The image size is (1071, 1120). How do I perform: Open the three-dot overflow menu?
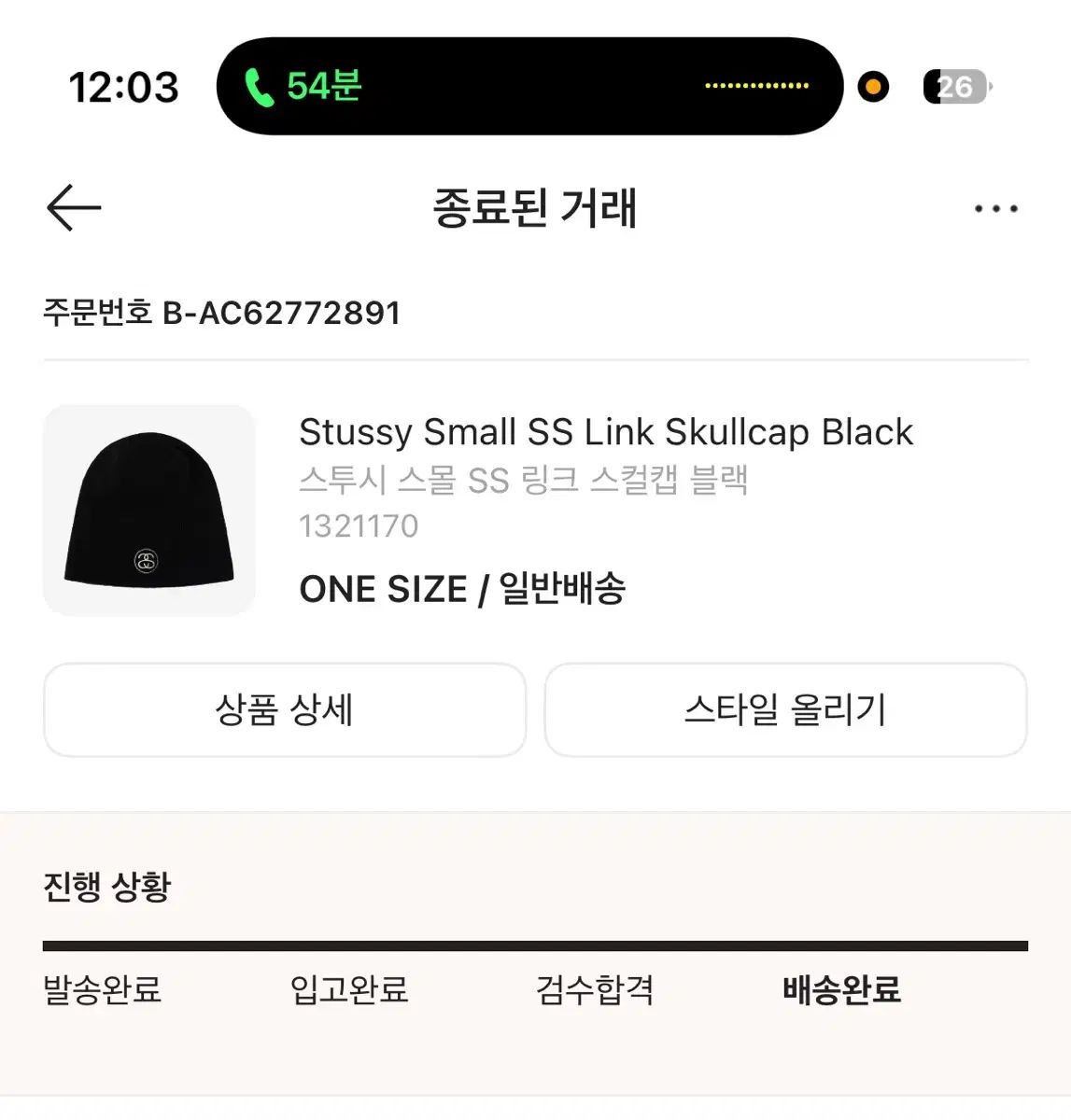pyautogui.click(x=995, y=208)
